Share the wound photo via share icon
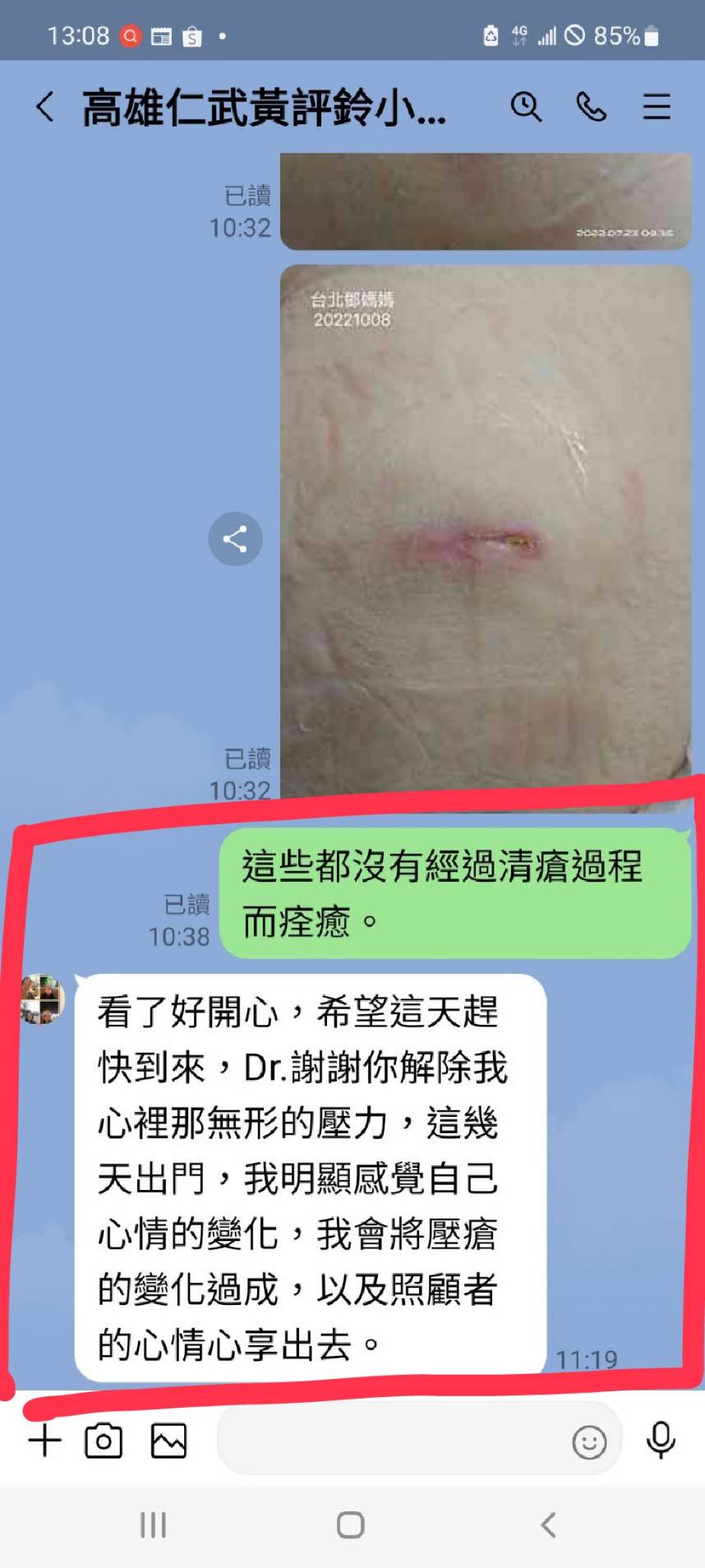 235,539
